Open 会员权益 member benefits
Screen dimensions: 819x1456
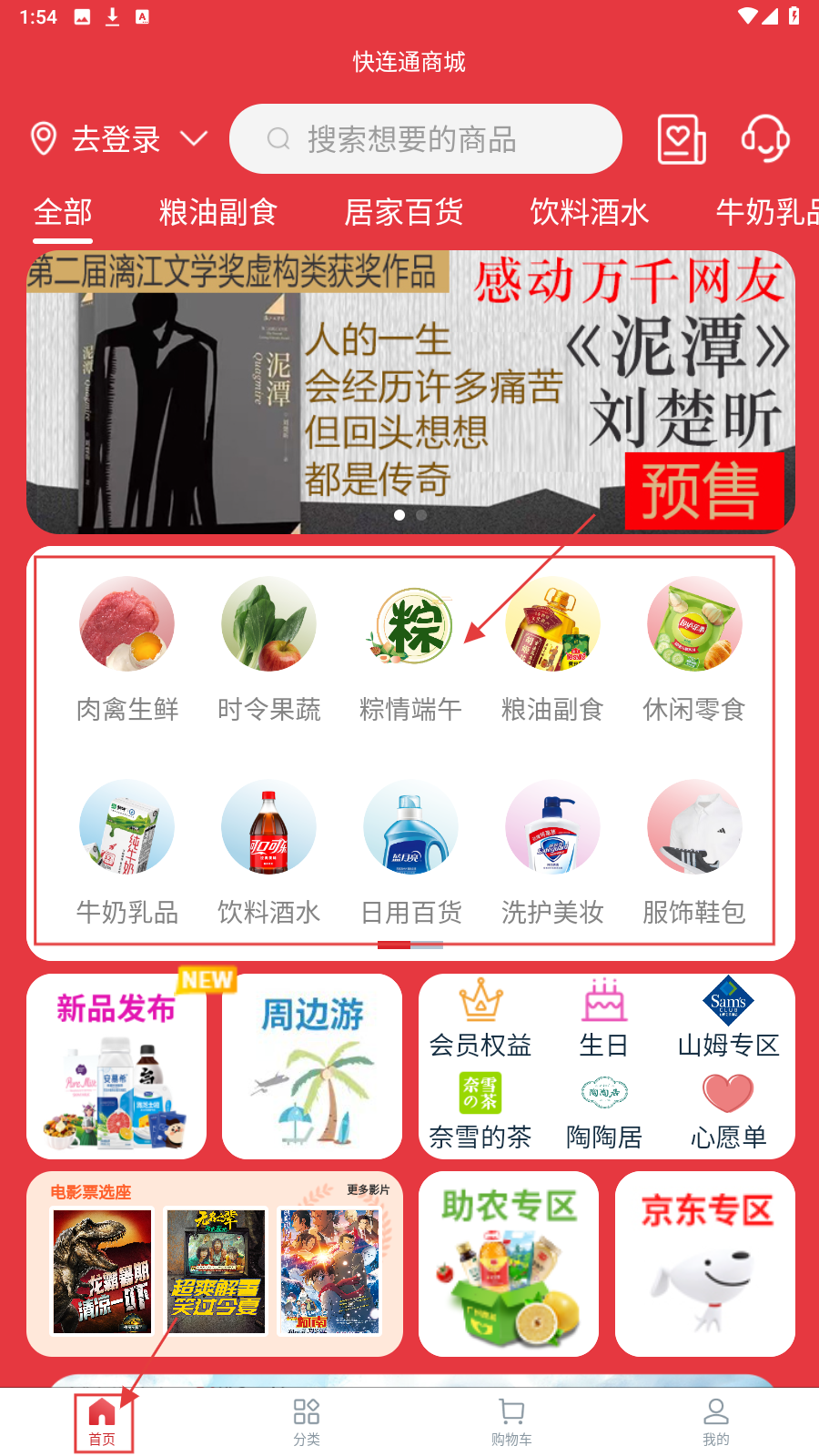pos(480,1019)
